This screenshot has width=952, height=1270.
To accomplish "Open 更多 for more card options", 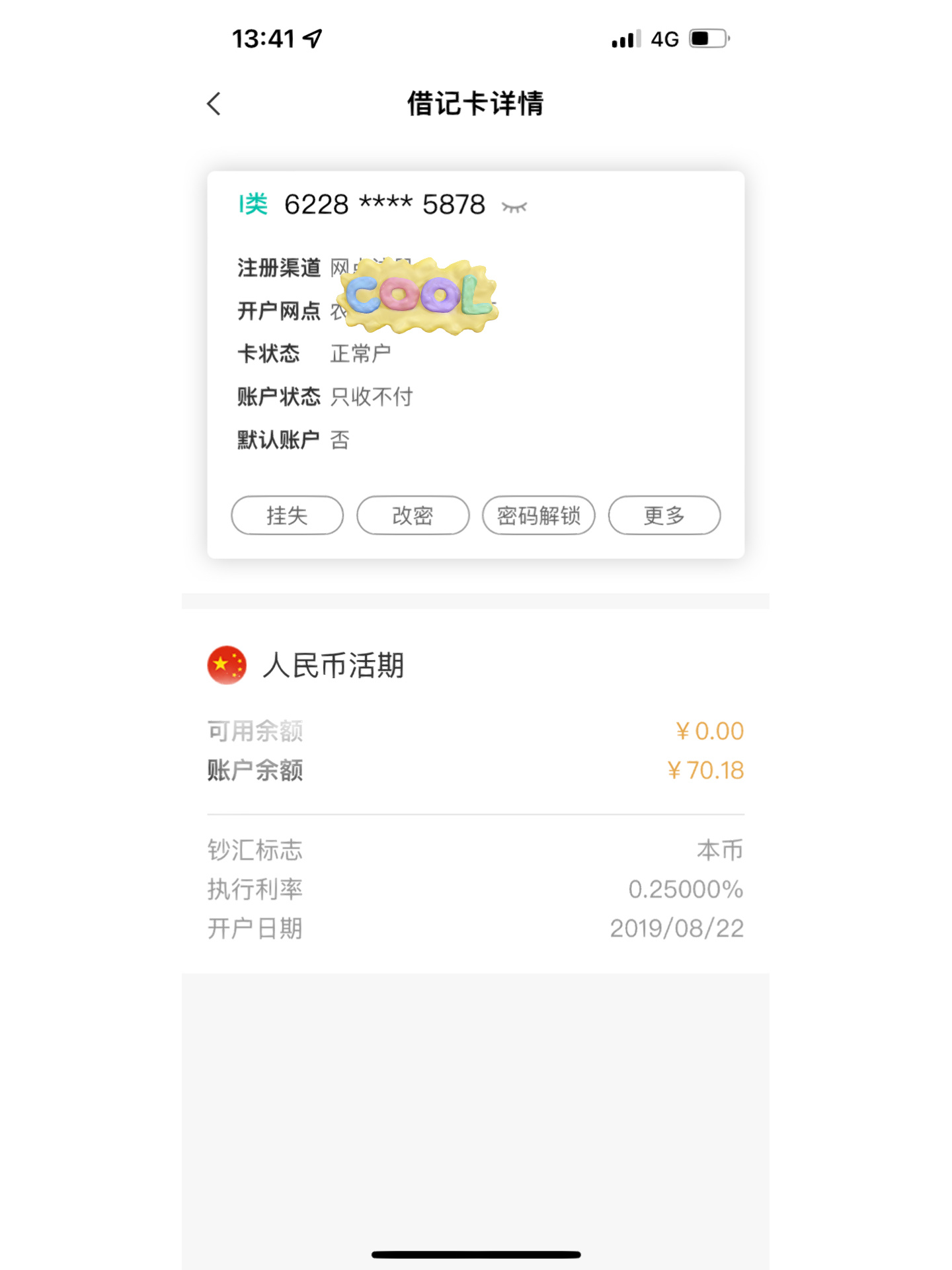I will 664,515.
